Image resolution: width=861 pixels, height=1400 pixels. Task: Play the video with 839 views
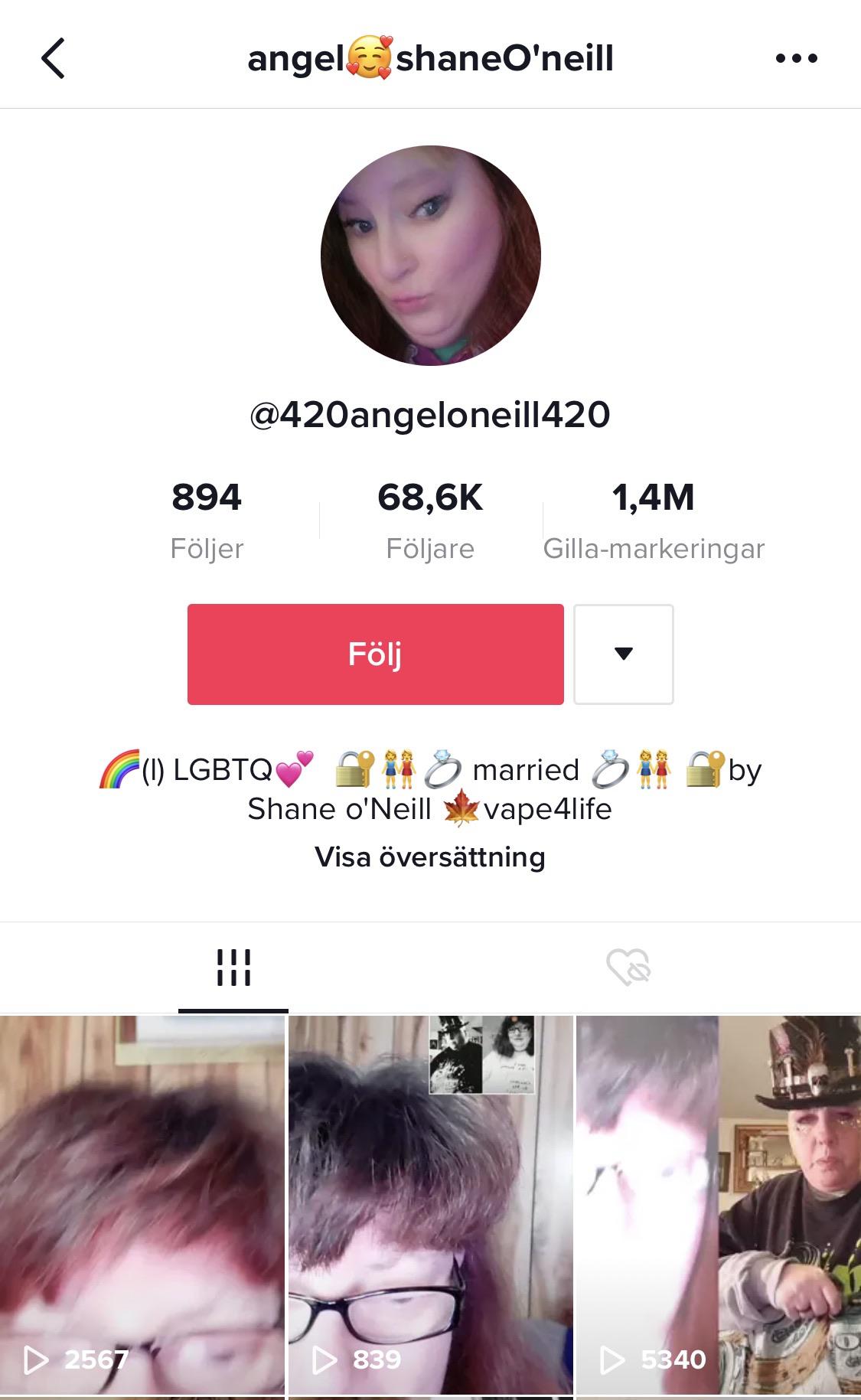tap(430, 1206)
